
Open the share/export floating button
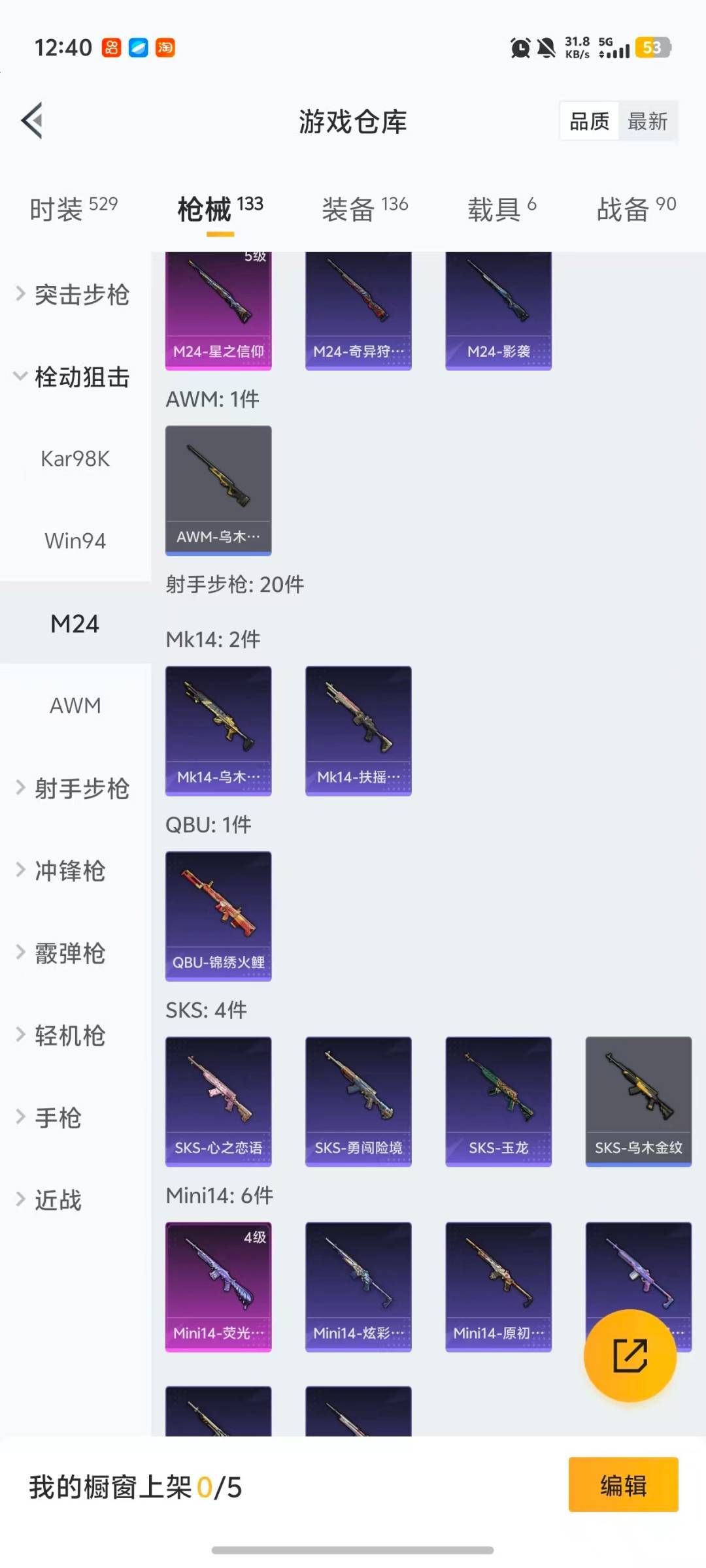pyautogui.click(x=631, y=1356)
